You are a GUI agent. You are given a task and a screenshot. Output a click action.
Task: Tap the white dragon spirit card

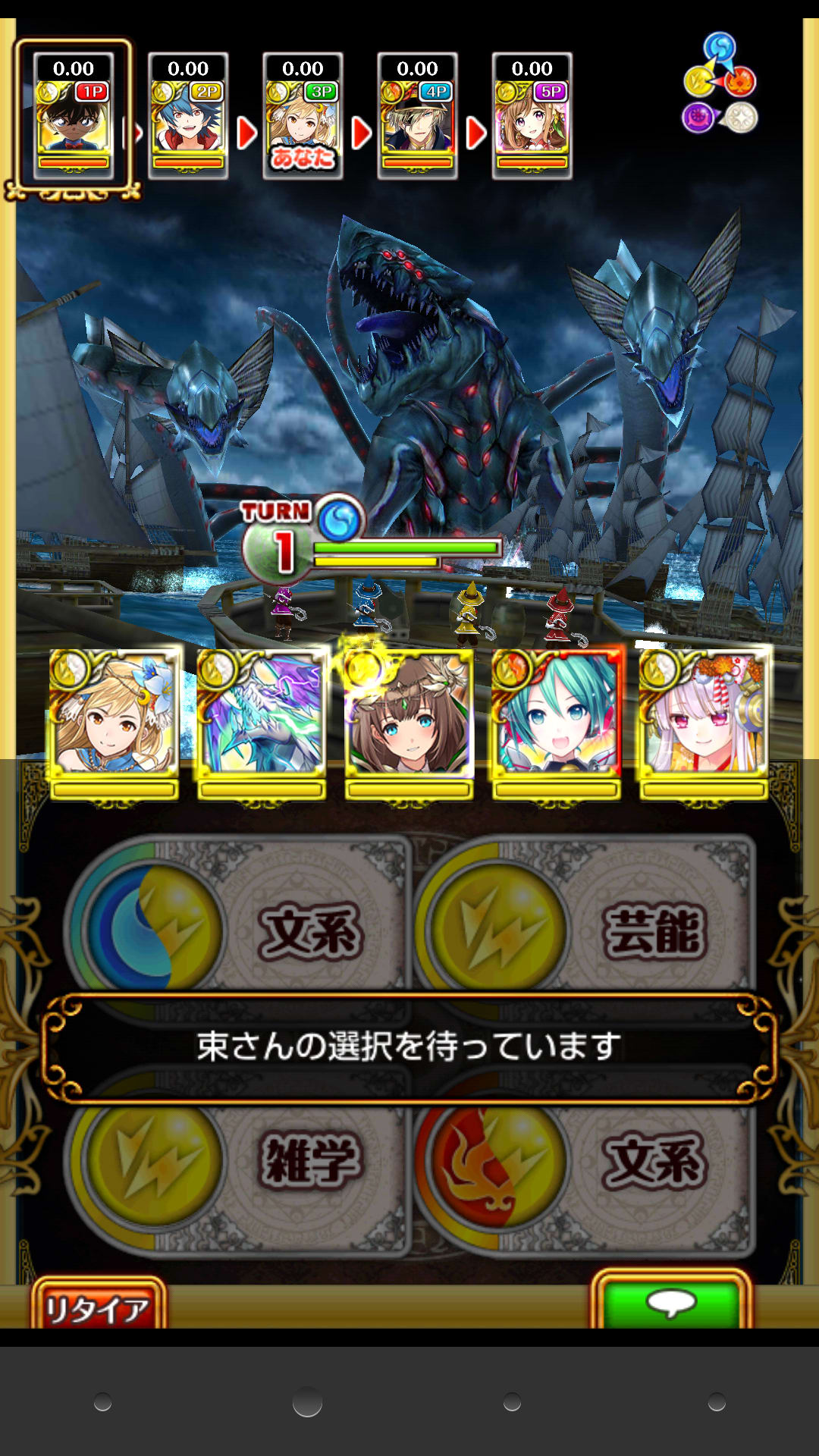(x=262, y=718)
